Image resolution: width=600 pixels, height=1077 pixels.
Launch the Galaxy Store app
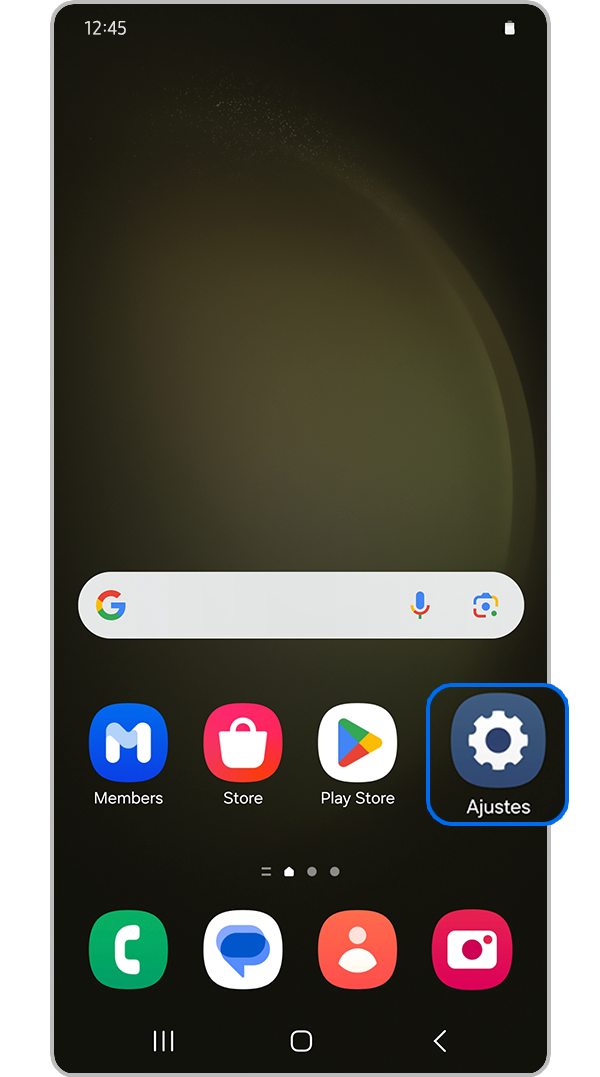[243, 743]
